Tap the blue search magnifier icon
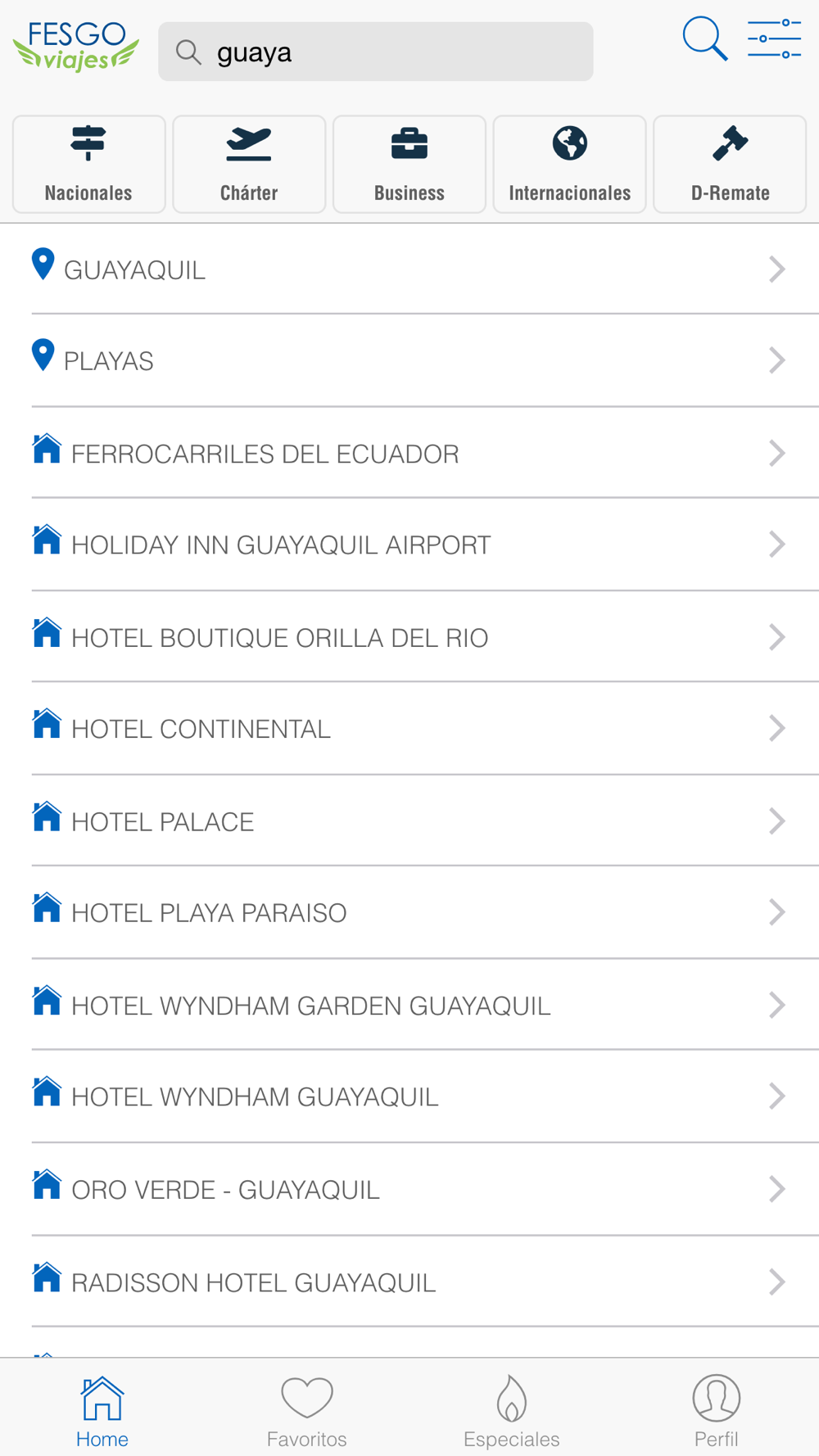Screen dimensions: 819x1456 tap(705, 38)
